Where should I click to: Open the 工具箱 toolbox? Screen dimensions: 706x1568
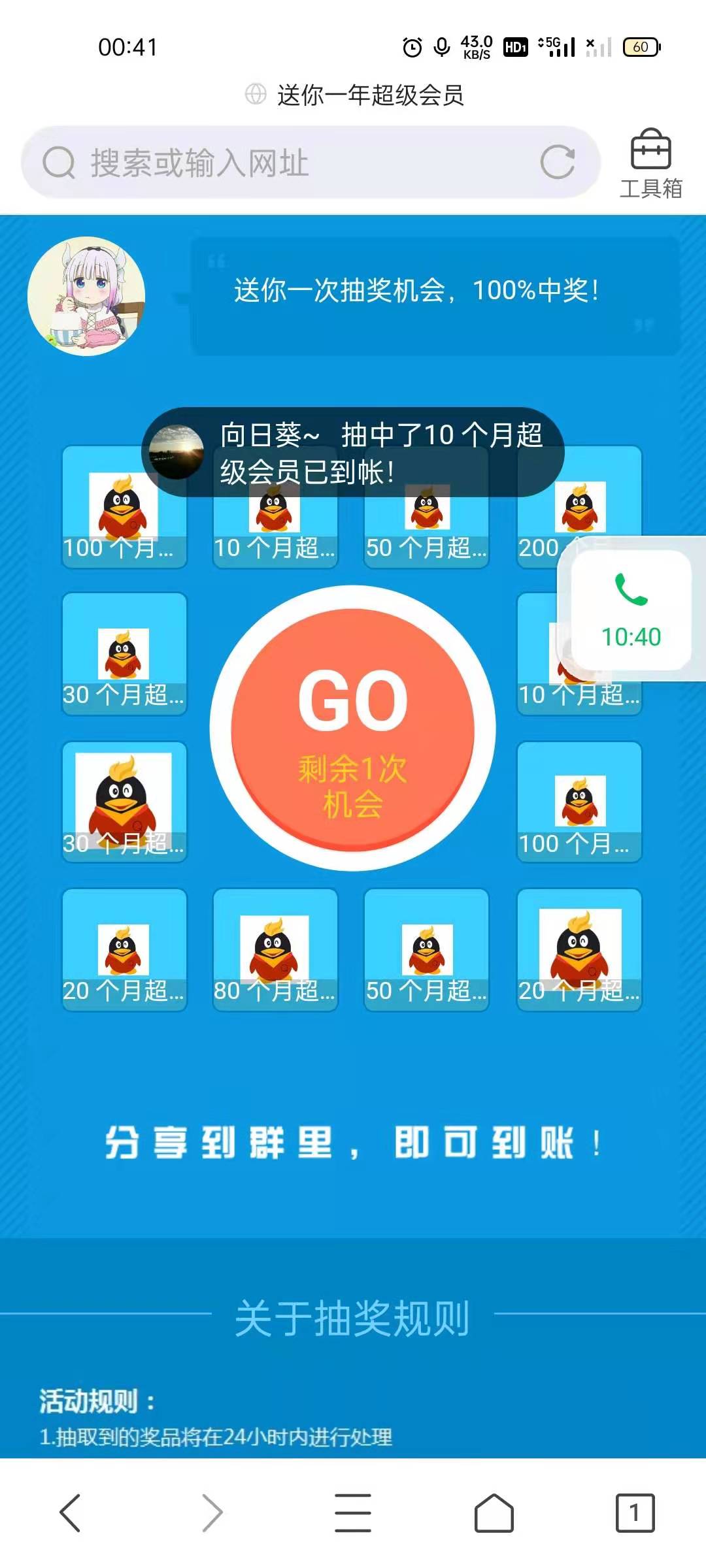[650, 163]
